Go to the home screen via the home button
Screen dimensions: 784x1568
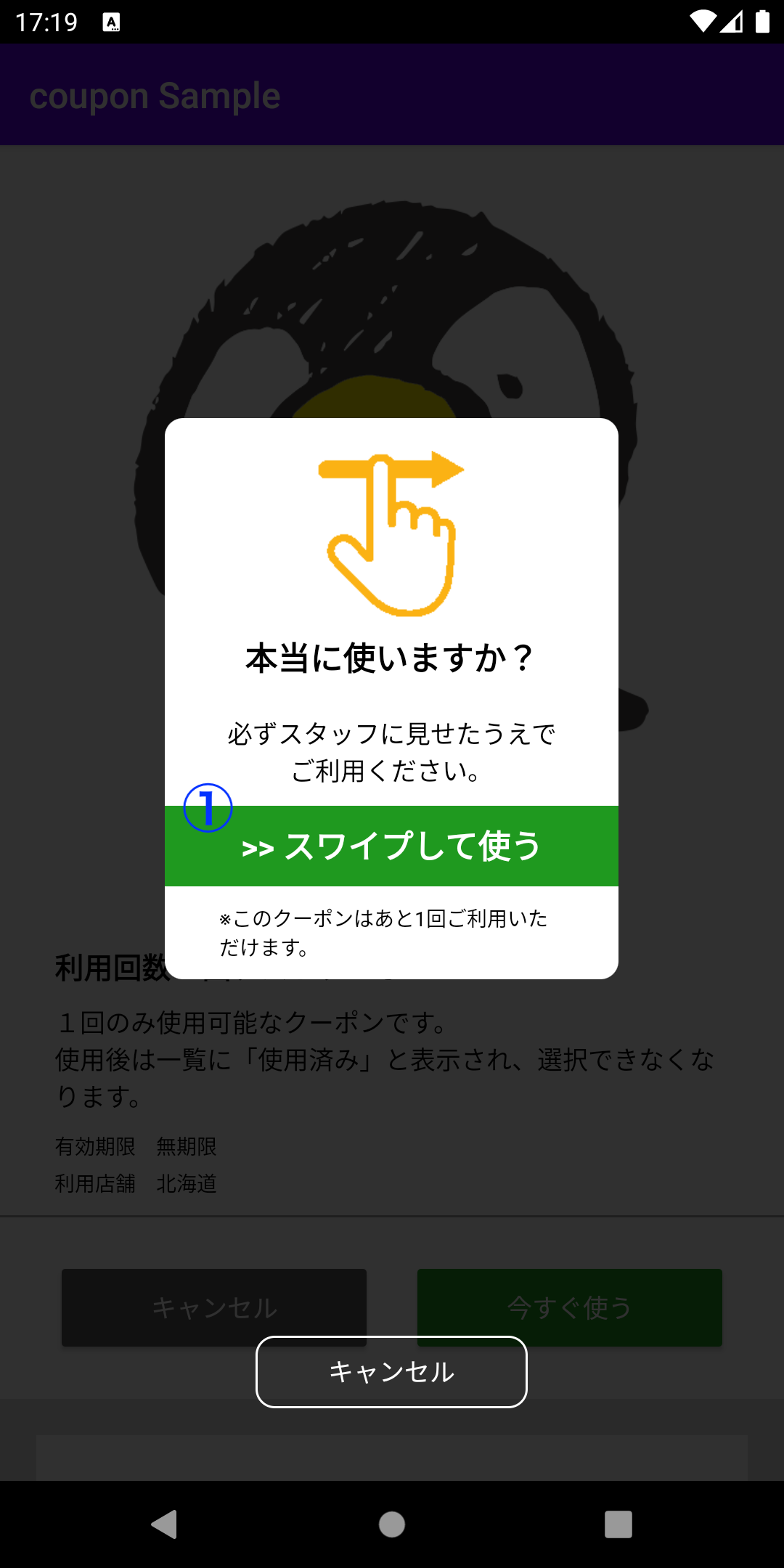point(392,1524)
